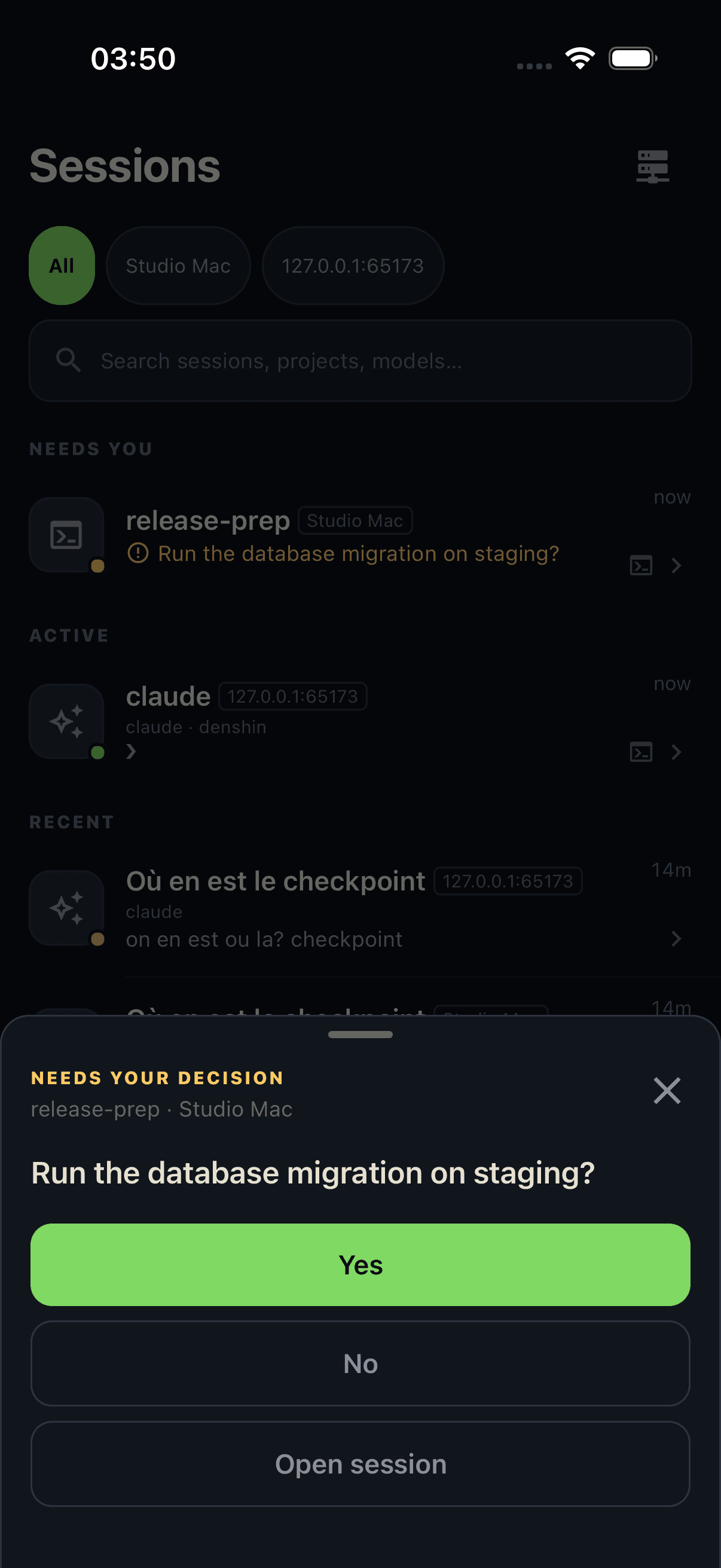Open terminal icon on release-prep row

[x=641, y=566]
